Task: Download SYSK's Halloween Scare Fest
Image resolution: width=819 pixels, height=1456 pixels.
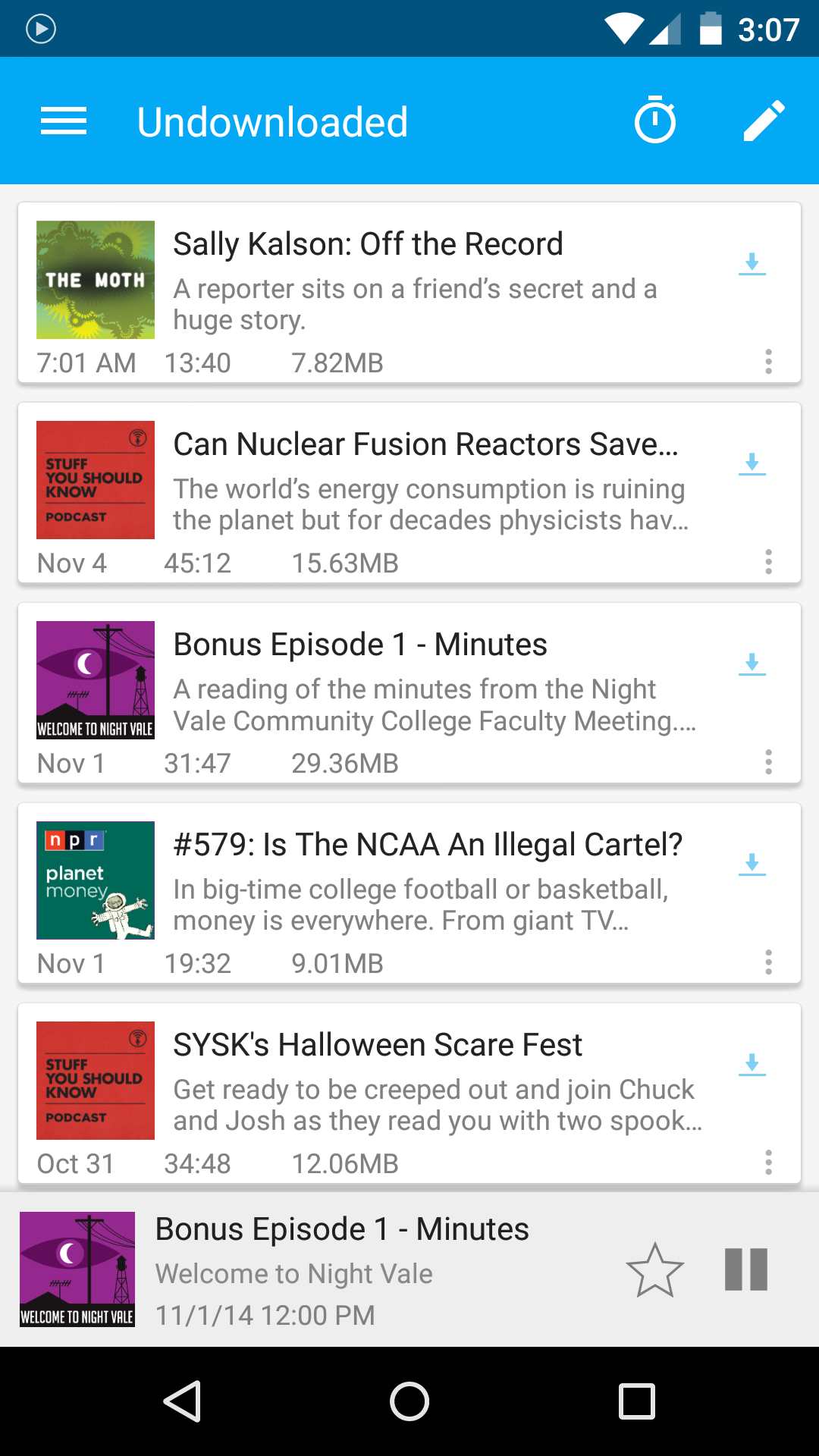Action: tap(752, 1065)
